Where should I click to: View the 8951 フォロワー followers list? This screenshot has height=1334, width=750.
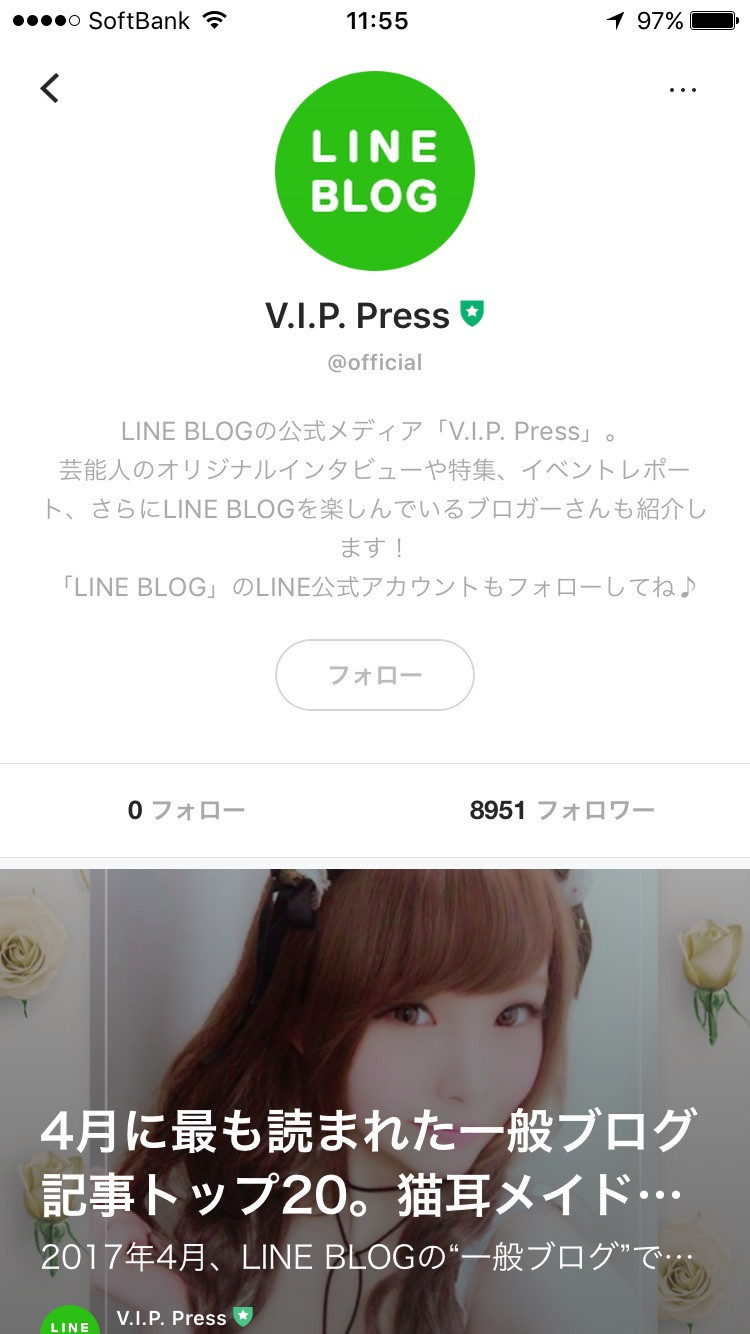pyautogui.click(x=562, y=810)
